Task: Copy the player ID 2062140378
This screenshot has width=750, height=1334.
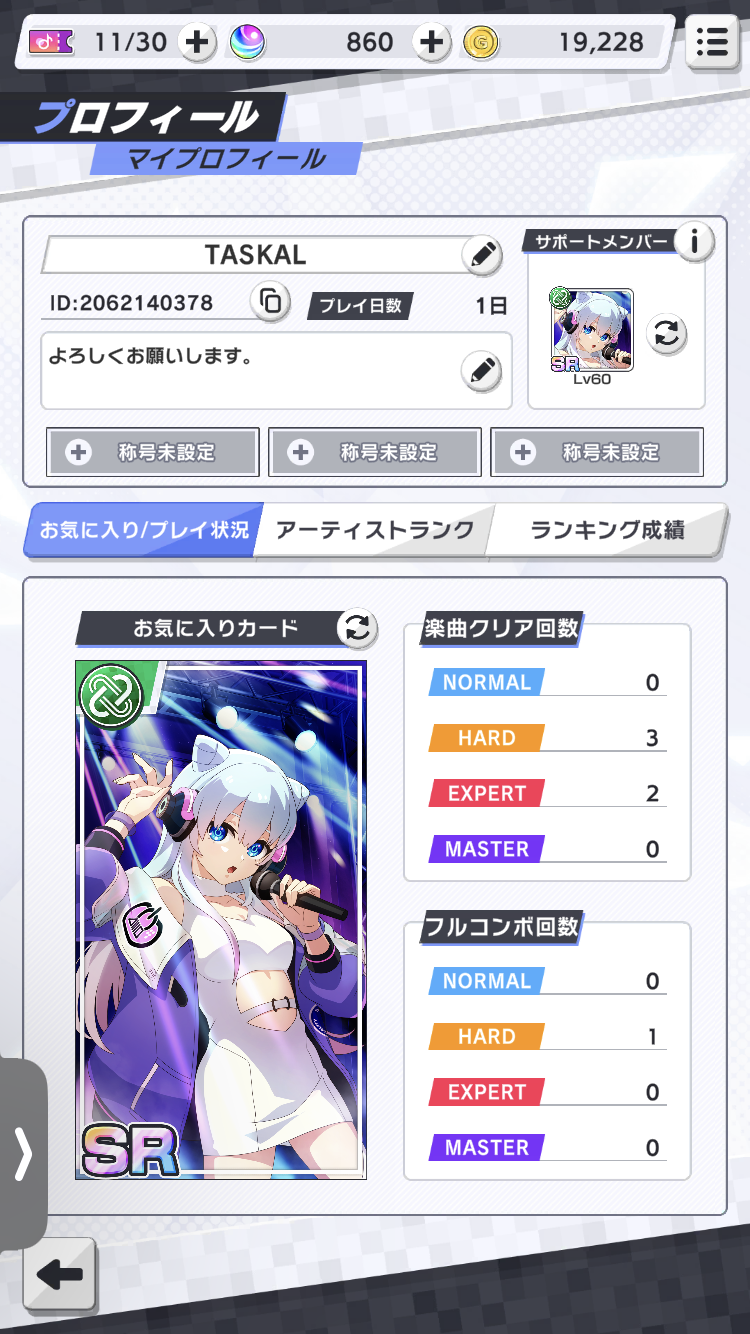Action: coord(271,301)
